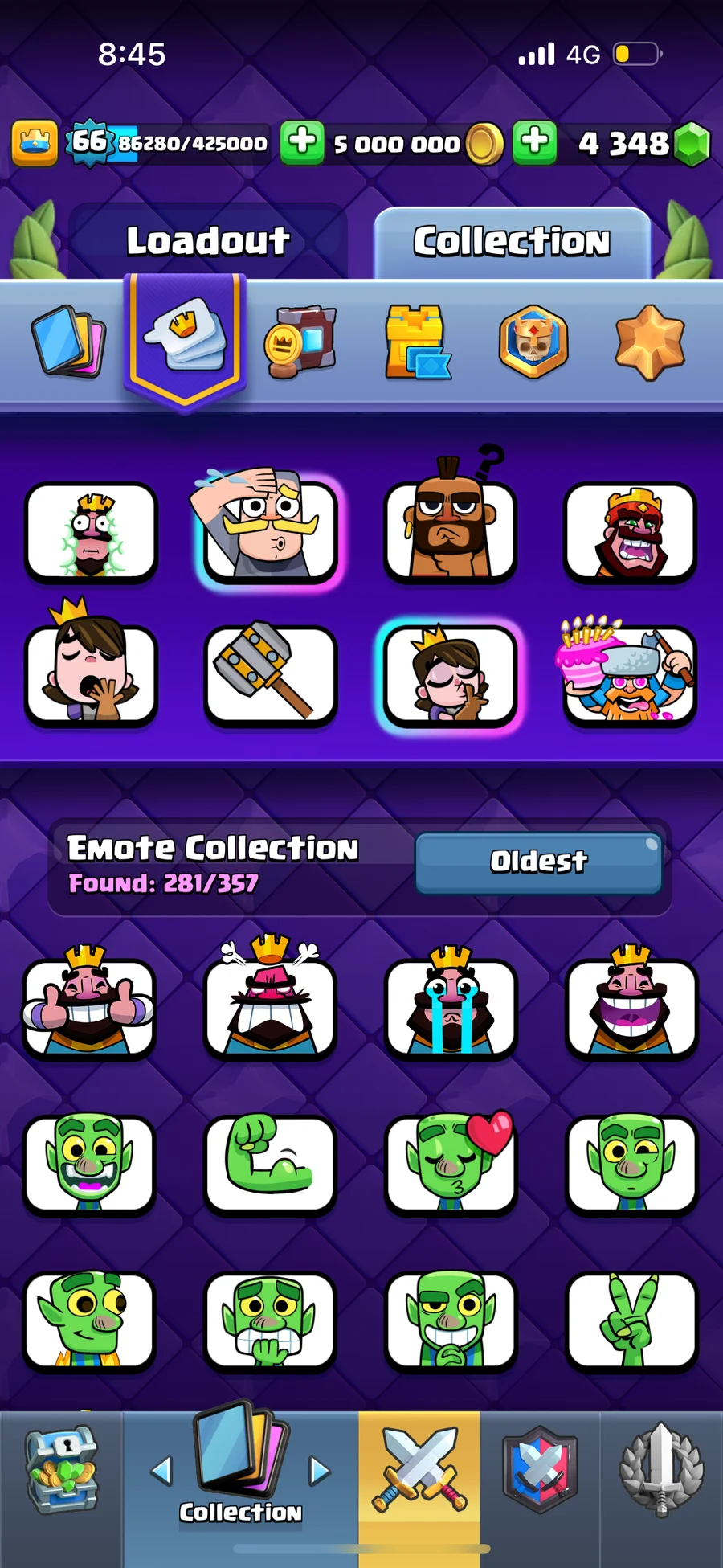The width and height of the screenshot is (723, 1568).
Task: Select the Goblin kiss heart emote
Action: (450, 1162)
